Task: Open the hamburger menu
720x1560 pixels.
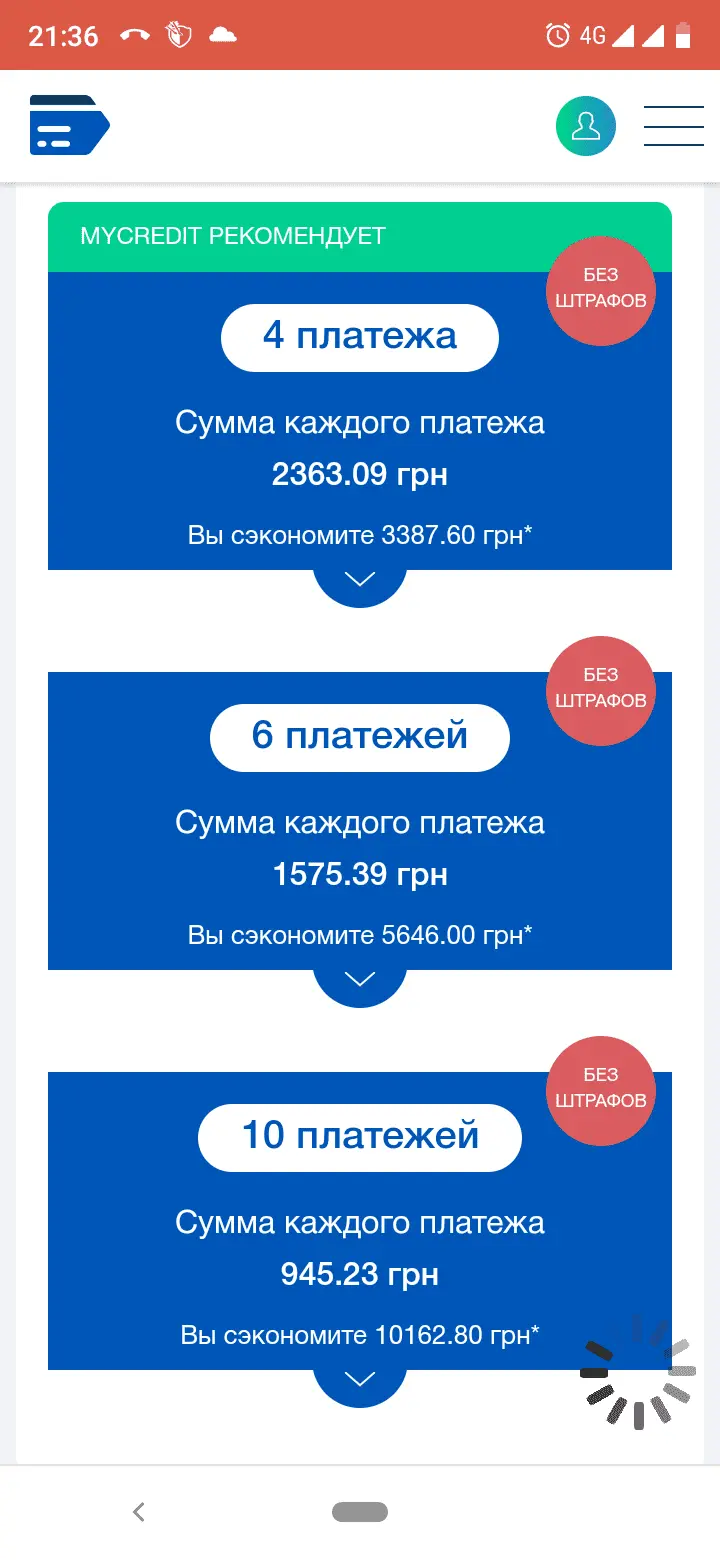Action: (673, 126)
